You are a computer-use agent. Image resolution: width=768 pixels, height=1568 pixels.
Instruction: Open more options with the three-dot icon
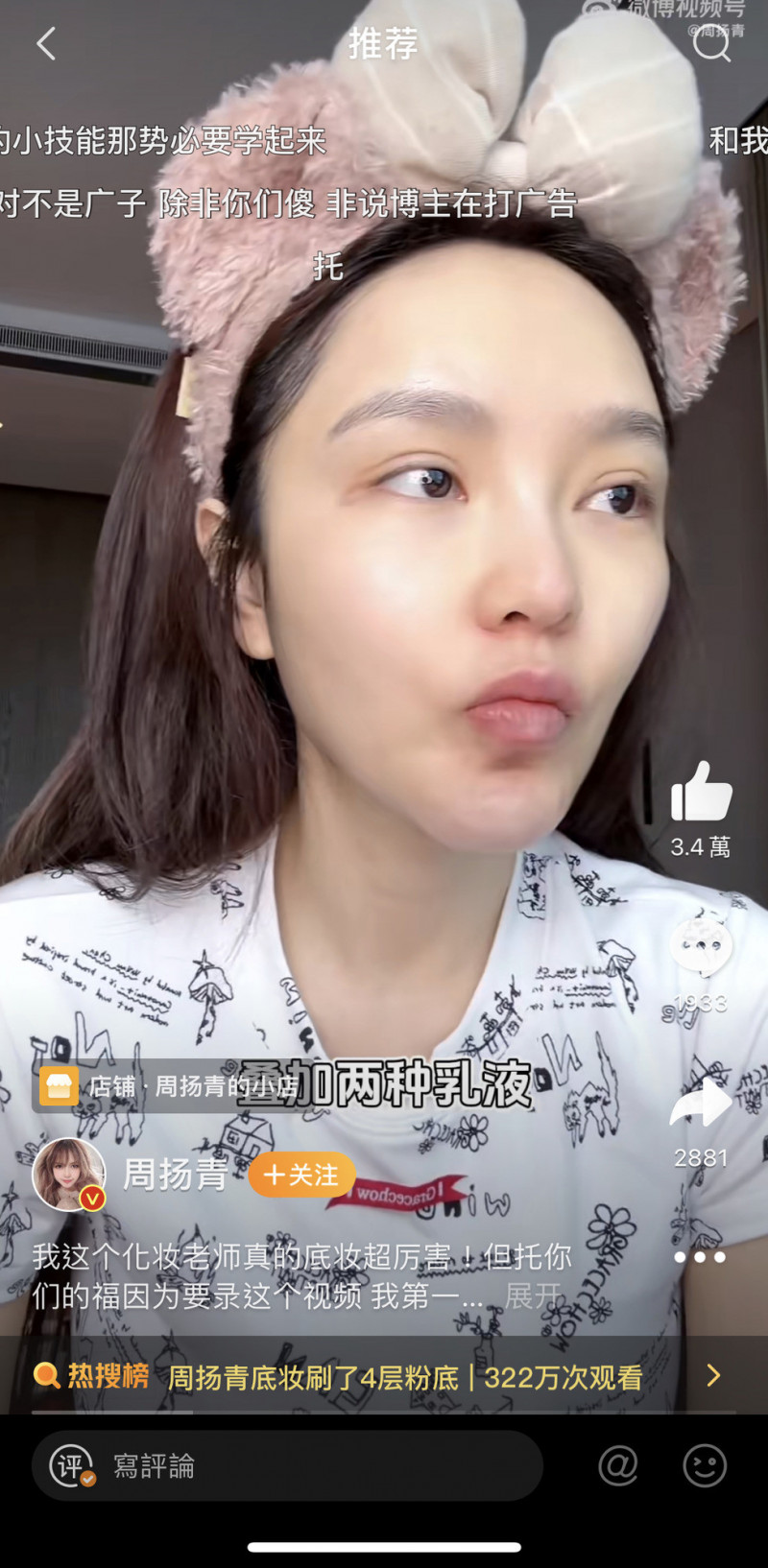[702, 1256]
